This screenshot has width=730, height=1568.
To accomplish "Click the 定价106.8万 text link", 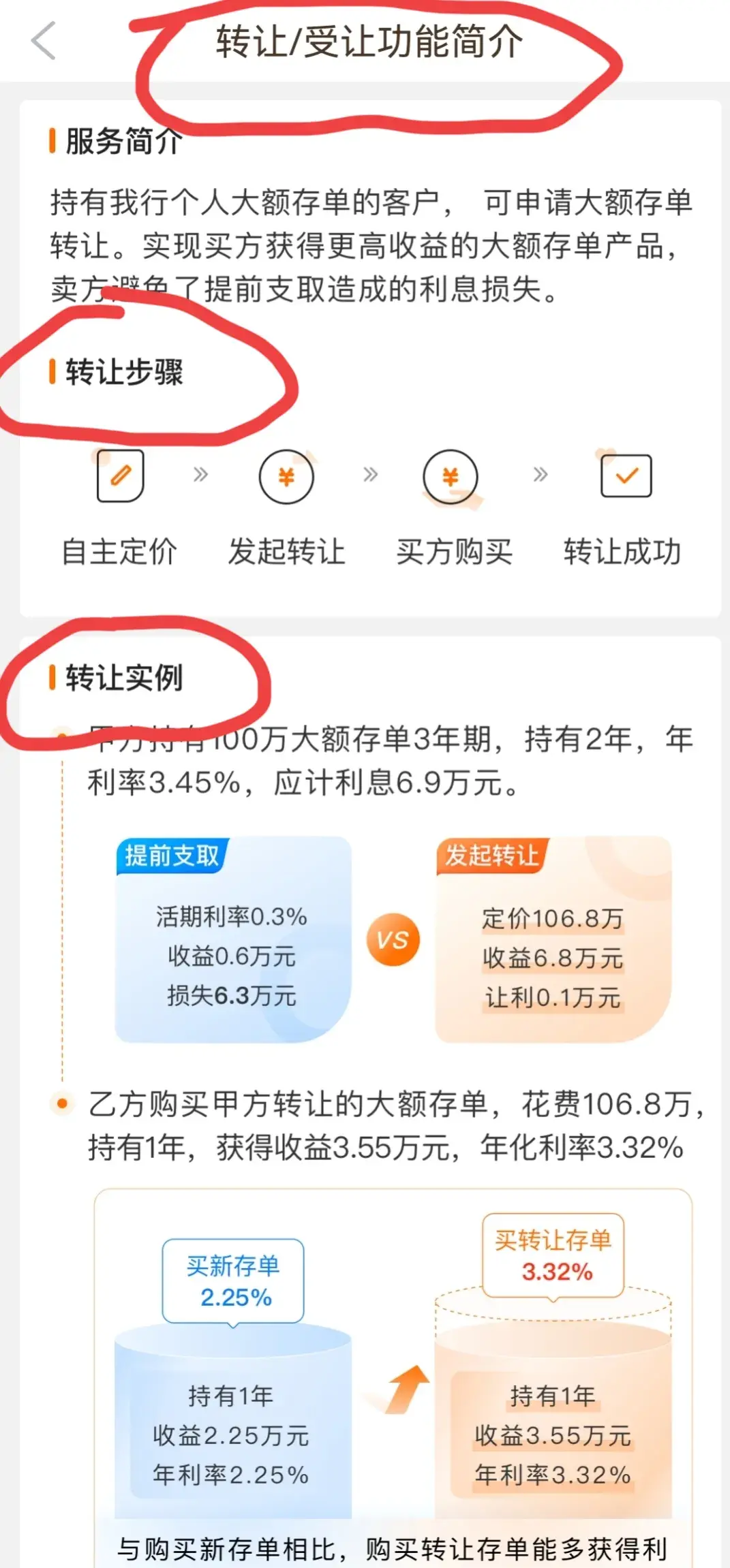I will tap(553, 918).
